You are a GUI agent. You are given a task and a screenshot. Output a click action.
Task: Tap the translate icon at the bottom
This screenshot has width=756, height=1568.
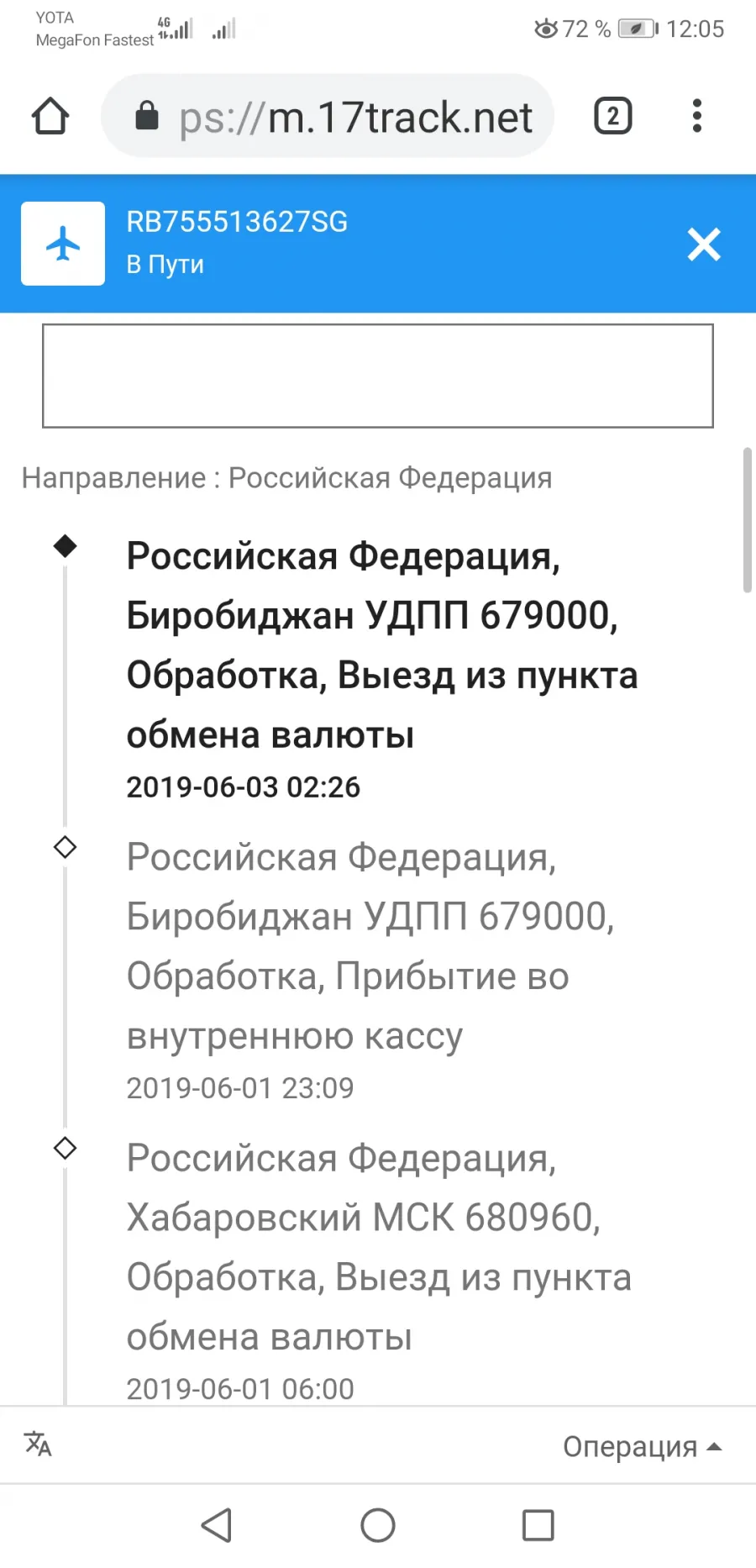38,1444
